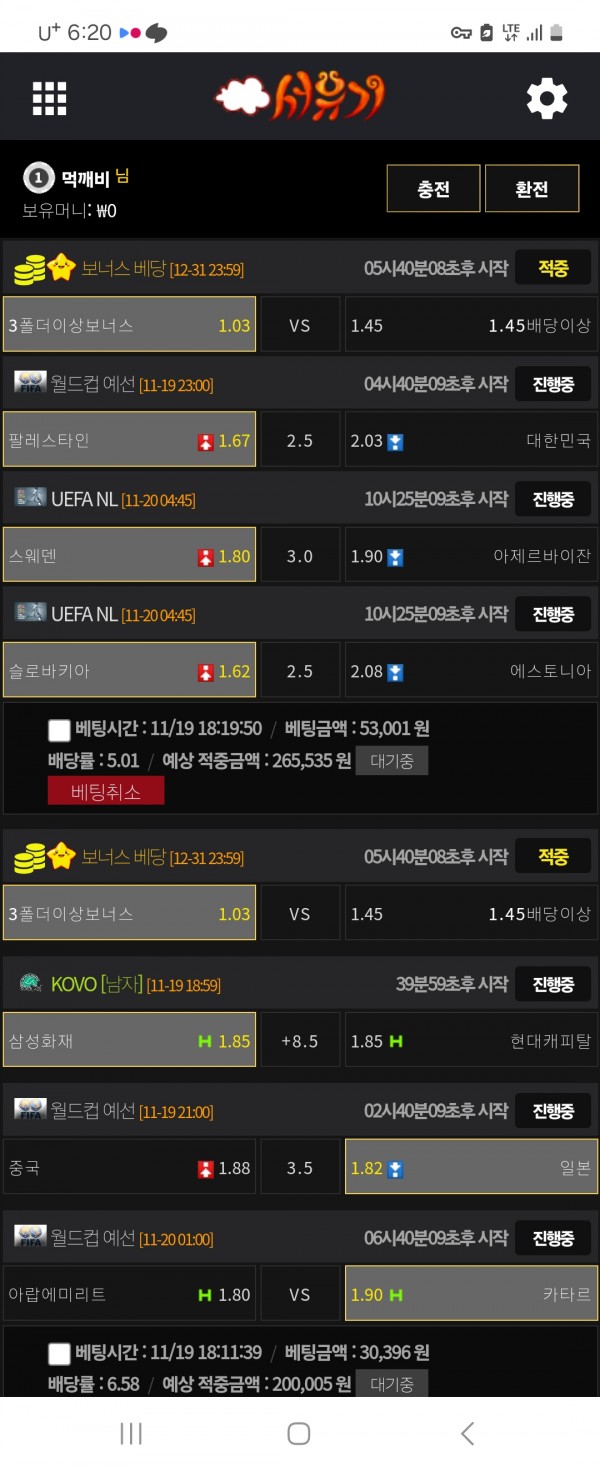Tap the 충전 deposit button
This screenshot has width=600, height=1467.
pyautogui.click(x=433, y=189)
